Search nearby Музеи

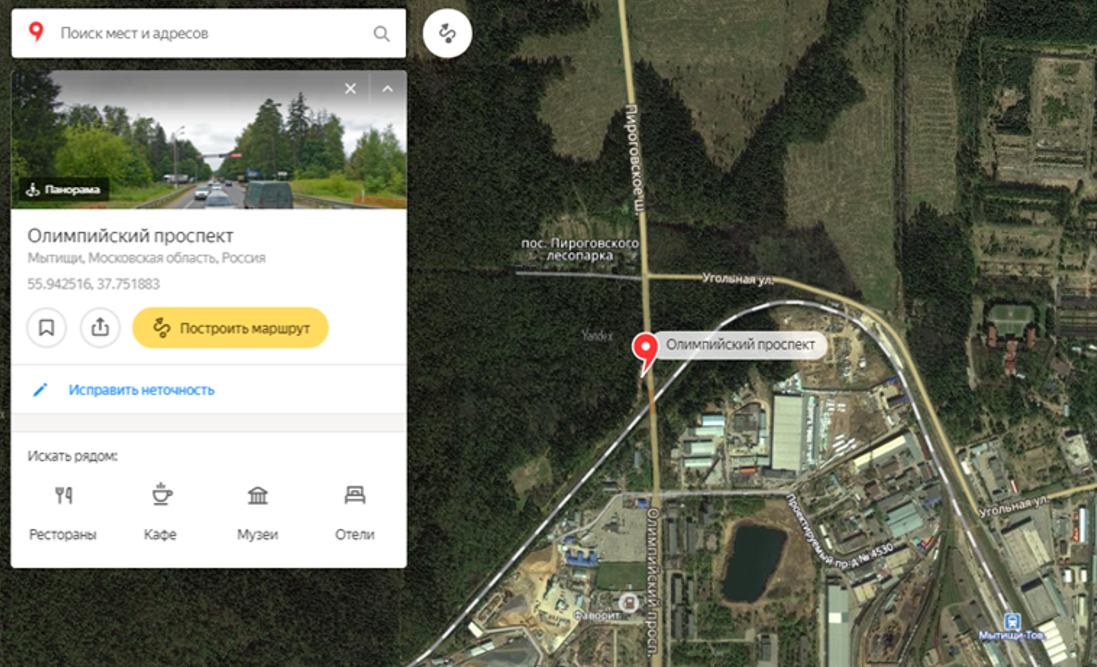click(x=257, y=514)
